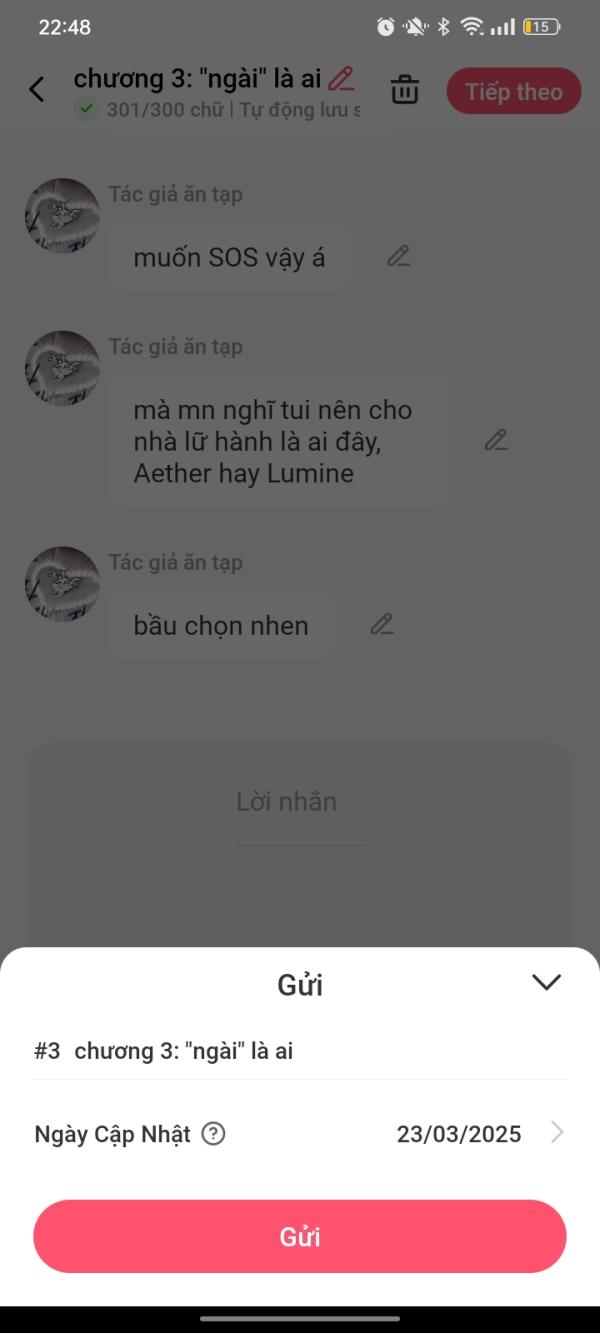Tap the pink Gửi submit button
The image size is (600, 1333).
click(x=300, y=1236)
